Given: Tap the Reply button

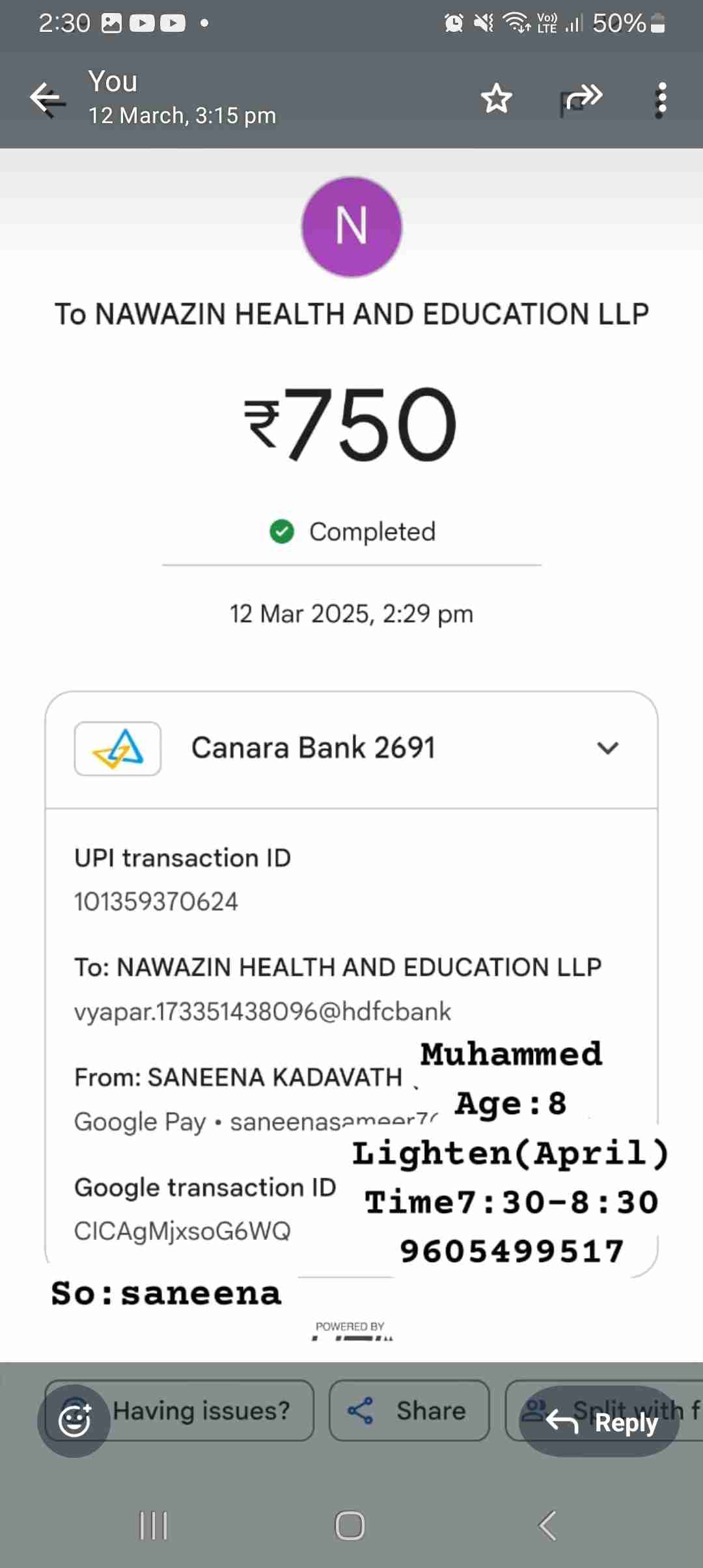Looking at the screenshot, I should click(600, 1422).
